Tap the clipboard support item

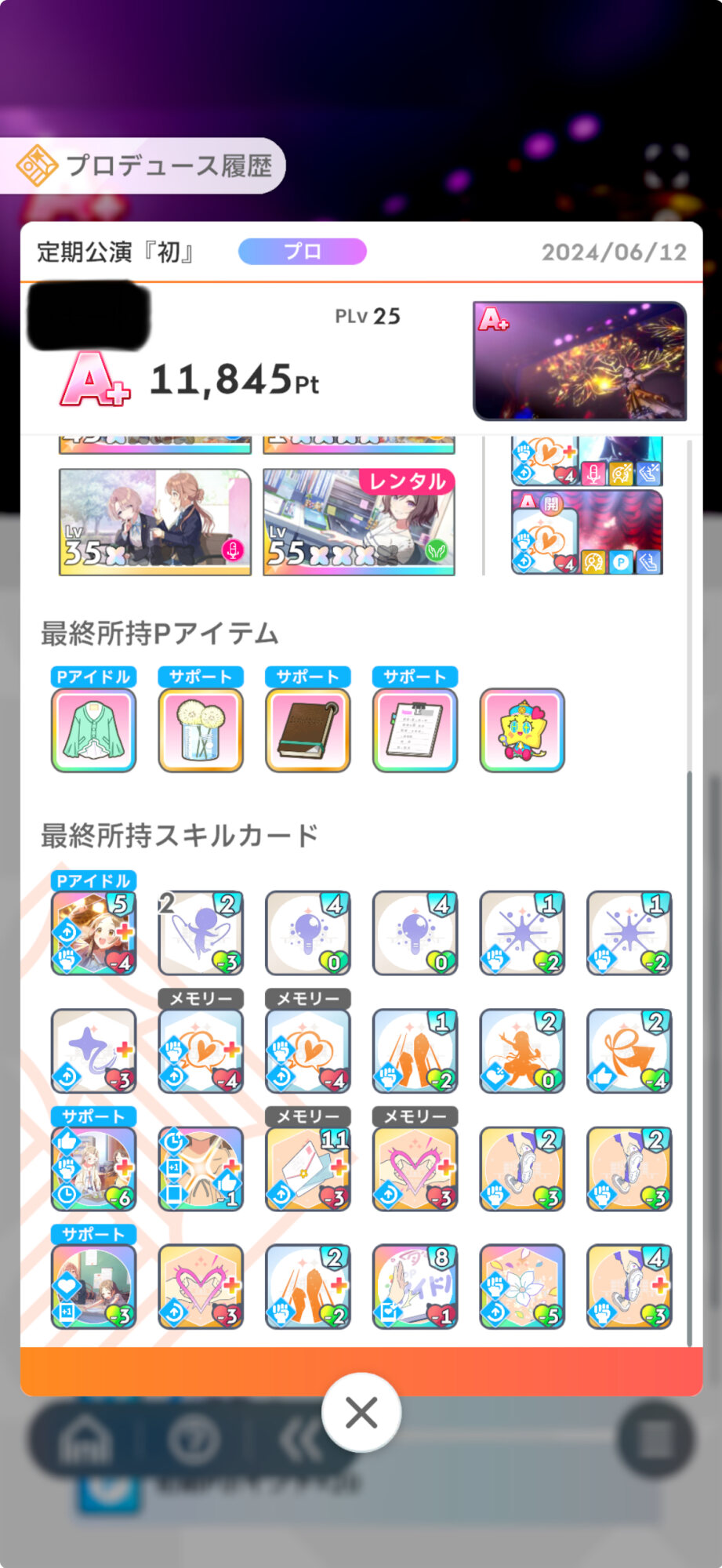coord(415,730)
